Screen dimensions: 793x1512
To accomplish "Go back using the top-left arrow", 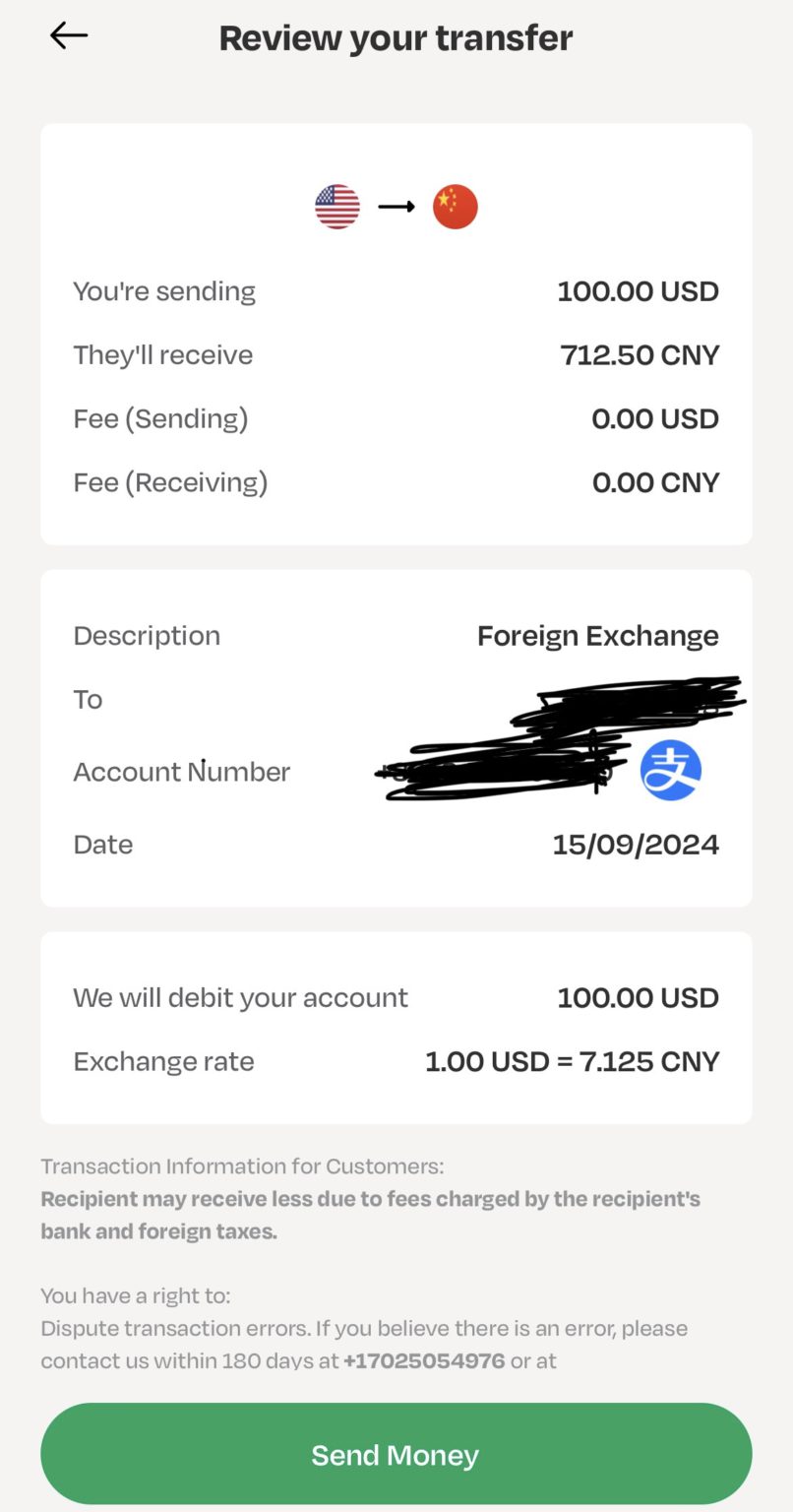I will 68,36.
